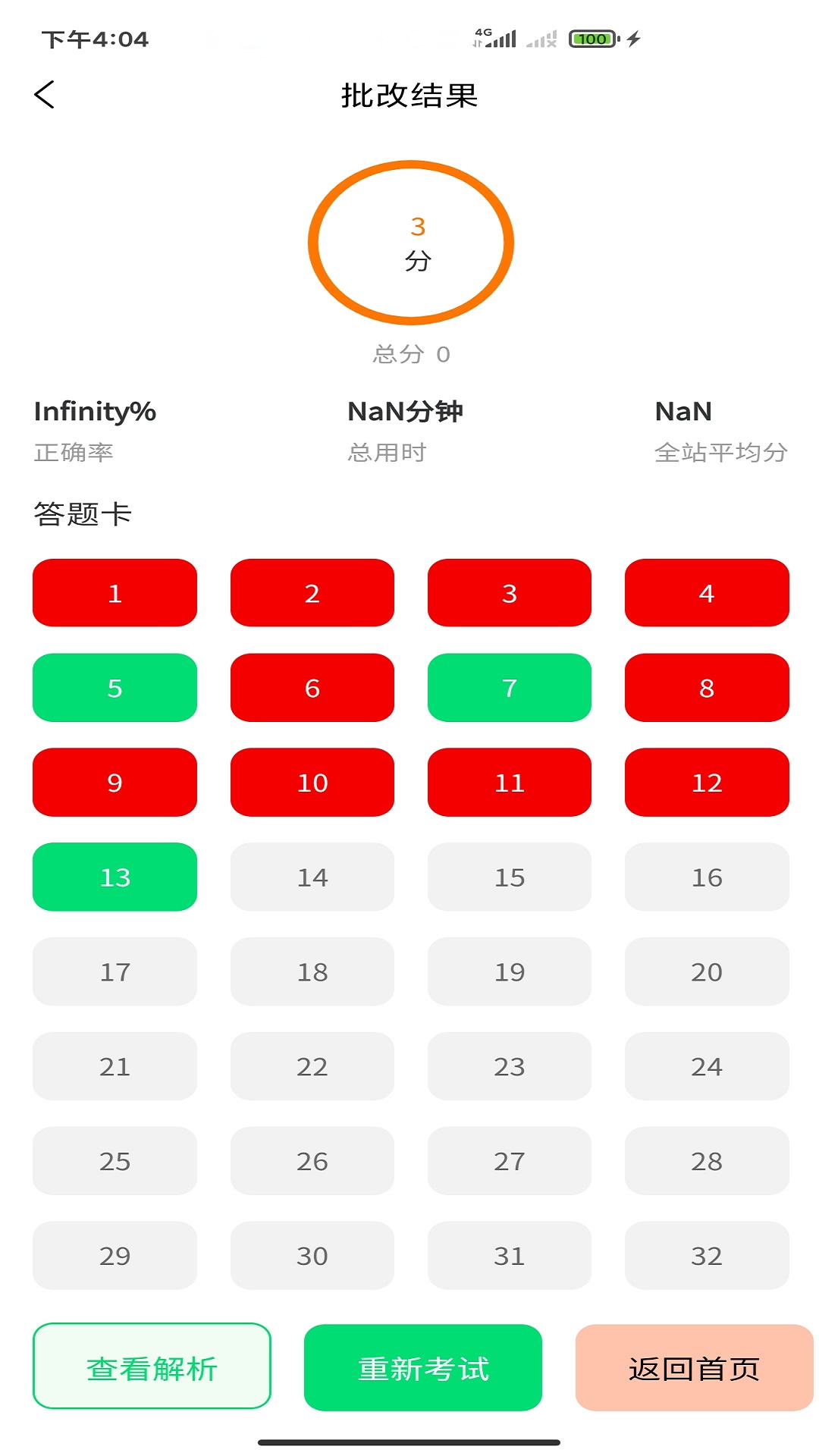
Task: Open correct question 5
Action: [115, 688]
